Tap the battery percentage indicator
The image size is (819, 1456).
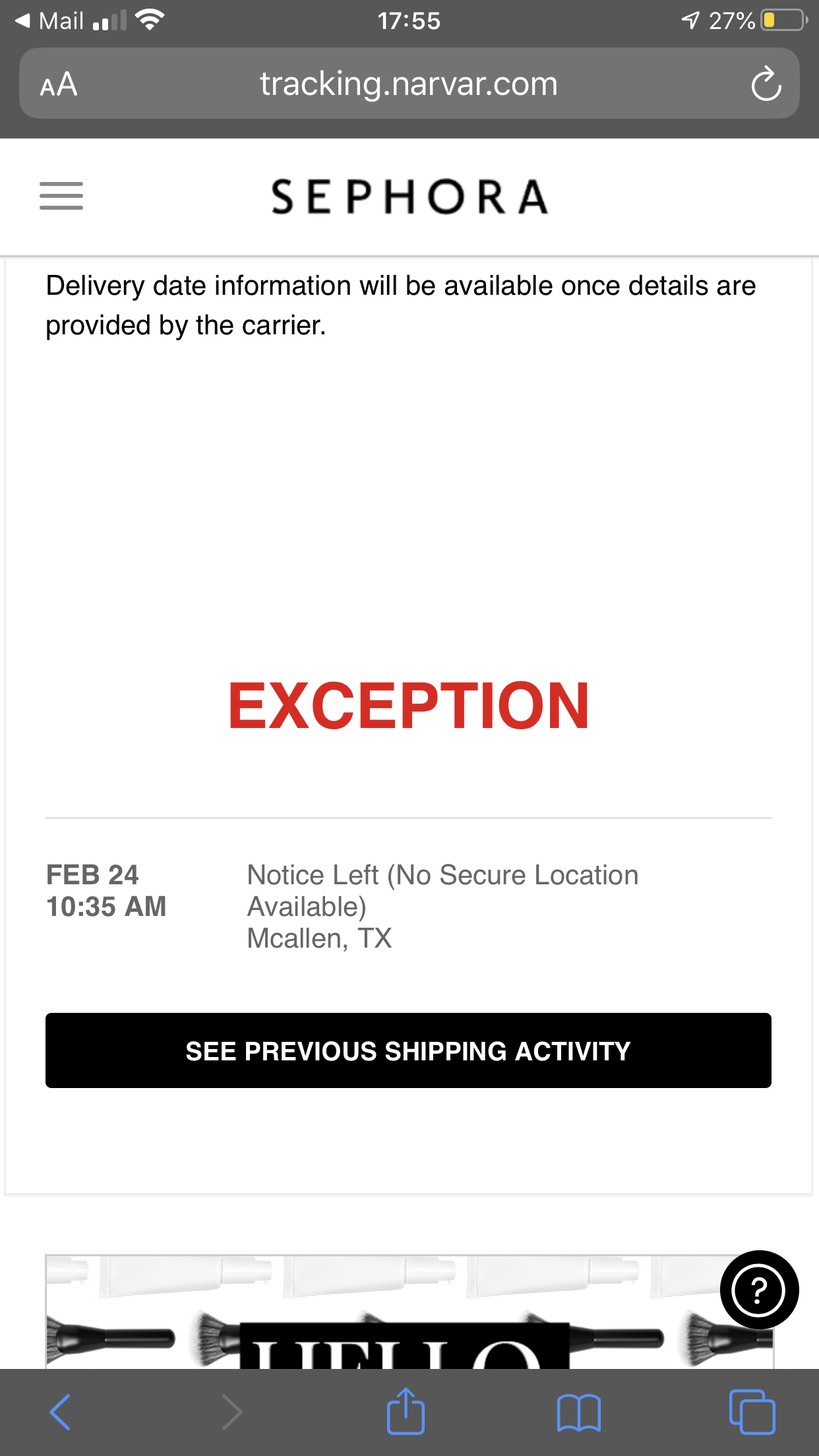(731, 20)
